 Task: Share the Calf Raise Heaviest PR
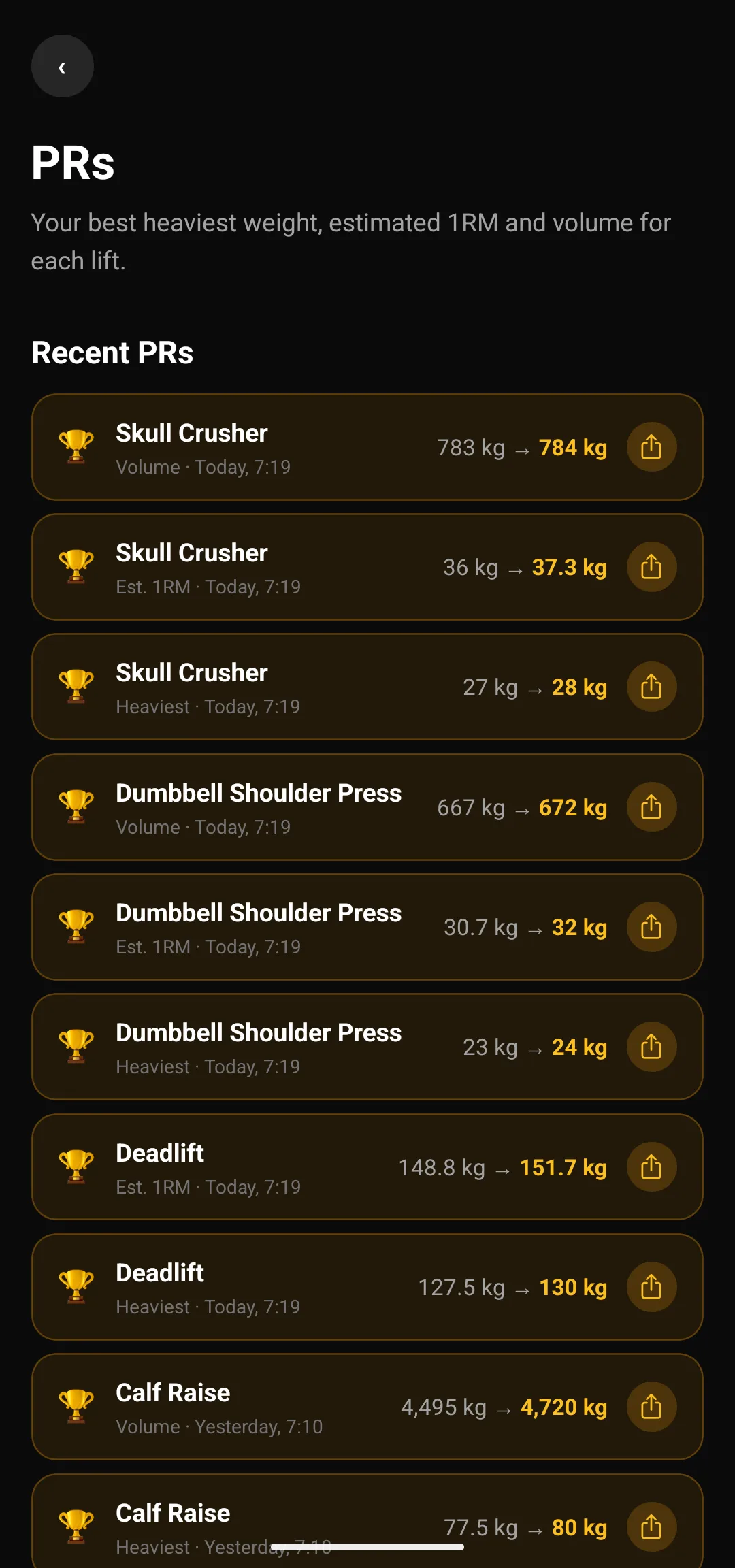coord(651,1527)
